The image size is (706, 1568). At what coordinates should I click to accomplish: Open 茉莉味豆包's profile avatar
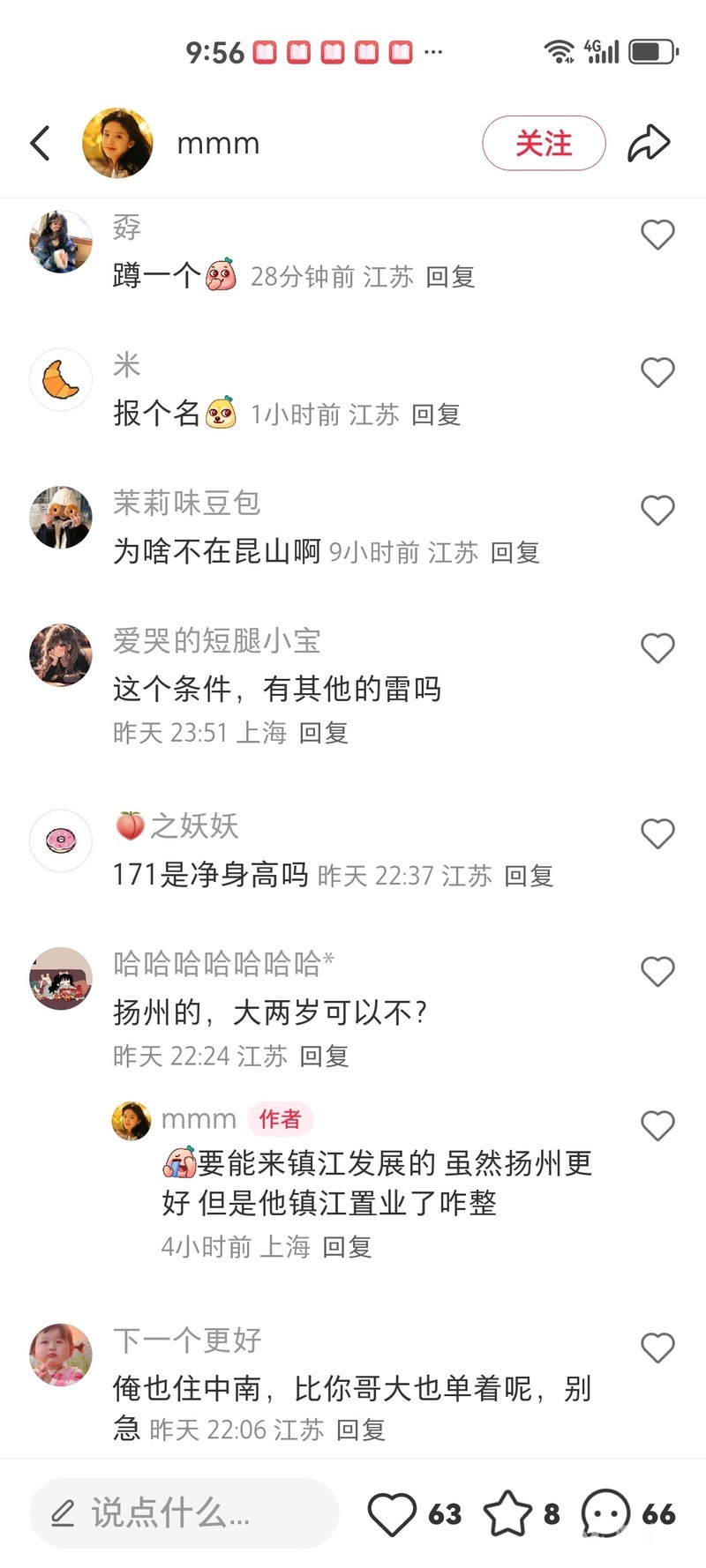tap(61, 517)
